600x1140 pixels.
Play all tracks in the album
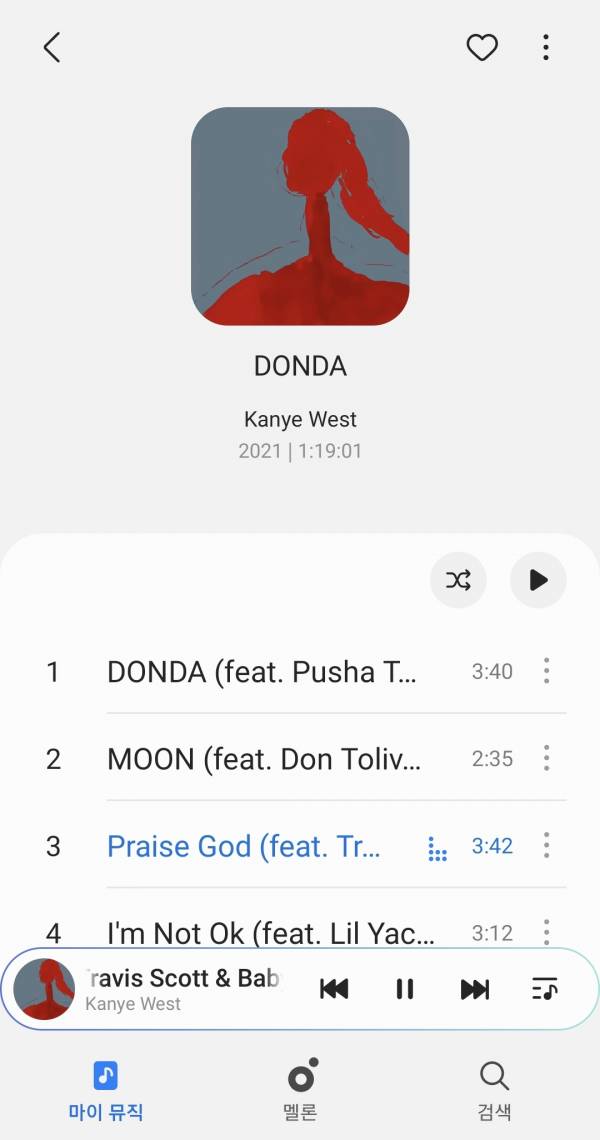(538, 580)
